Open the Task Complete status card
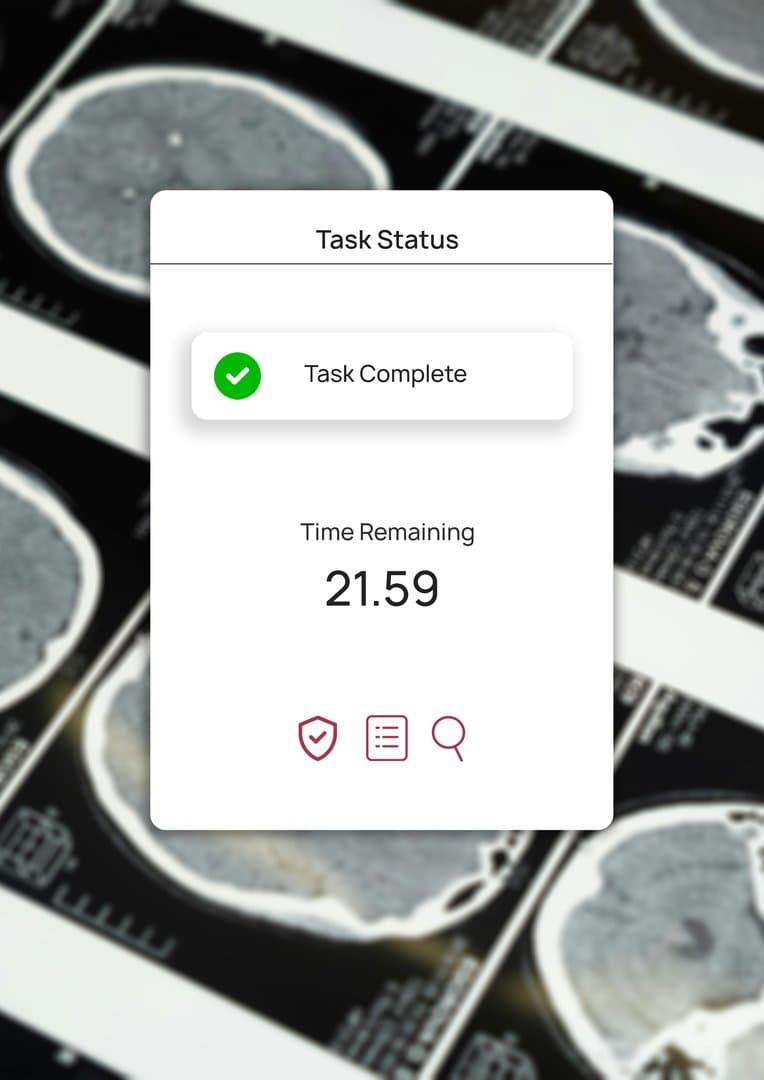The width and height of the screenshot is (764, 1080). click(x=382, y=375)
